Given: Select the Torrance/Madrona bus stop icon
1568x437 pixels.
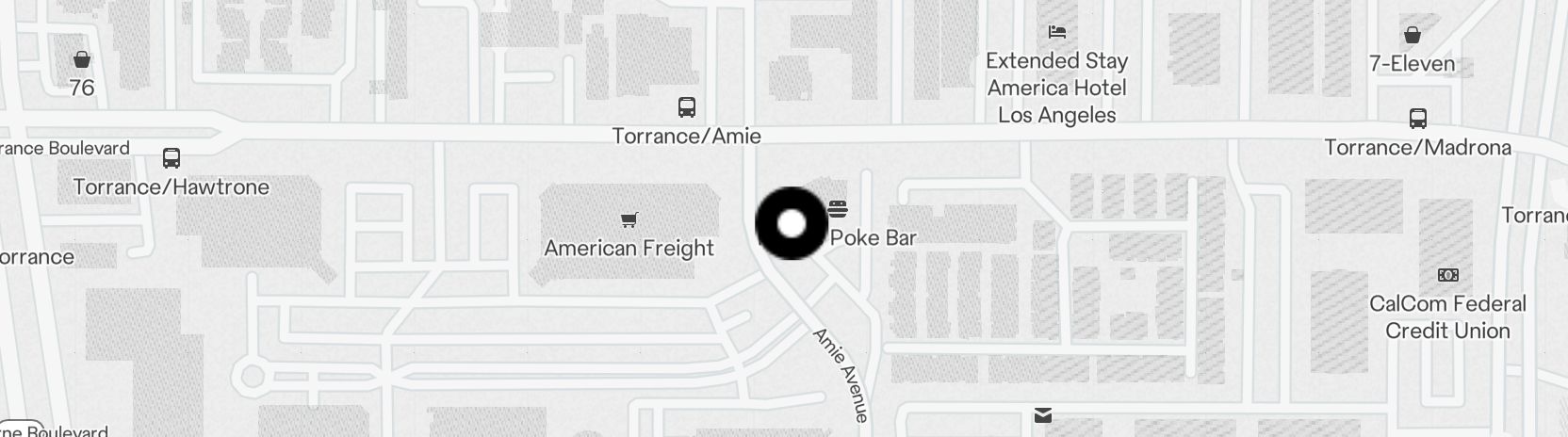Looking at the screenshot, I should coord(1417,119).
